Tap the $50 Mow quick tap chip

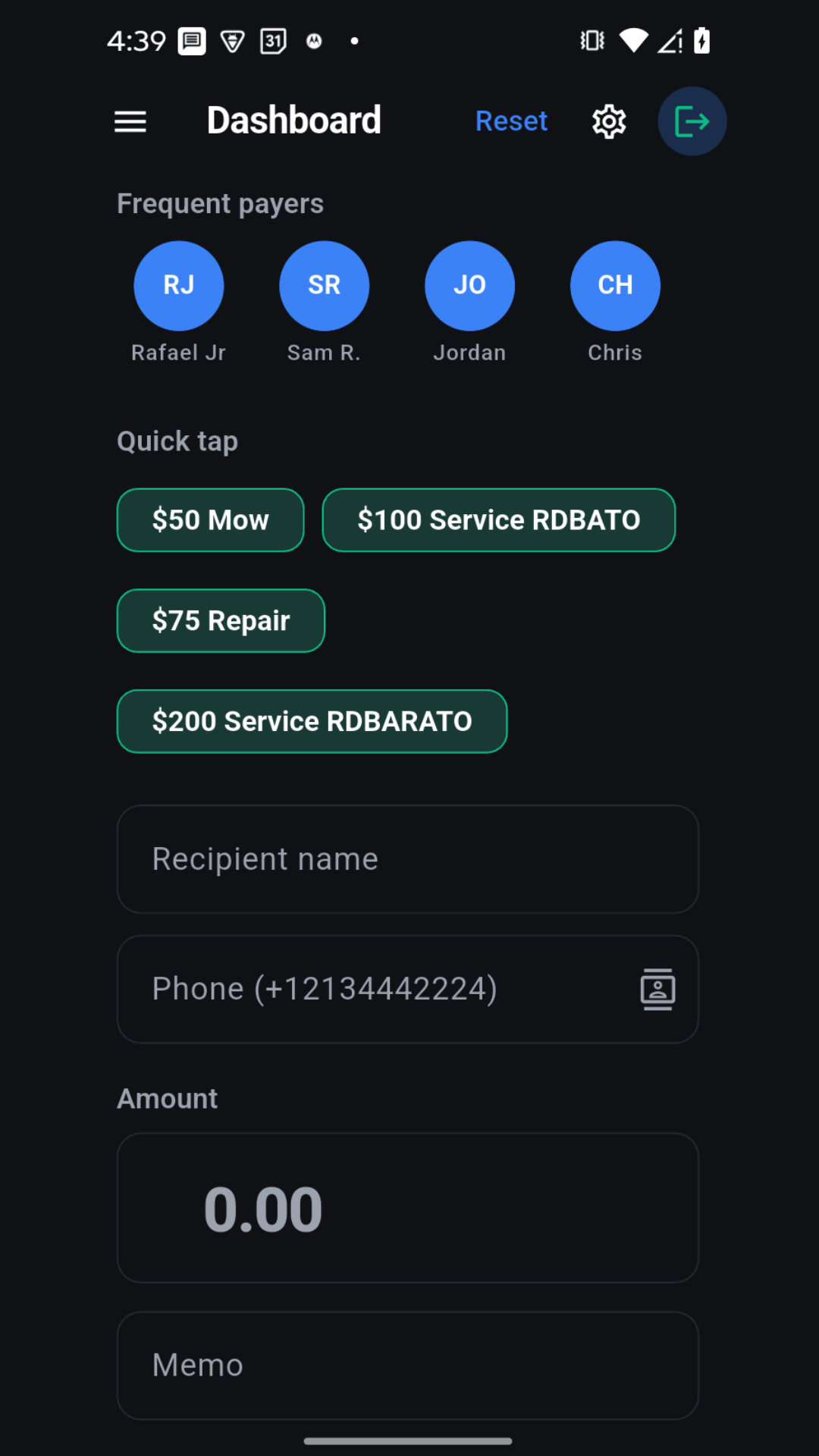(210, 520)
